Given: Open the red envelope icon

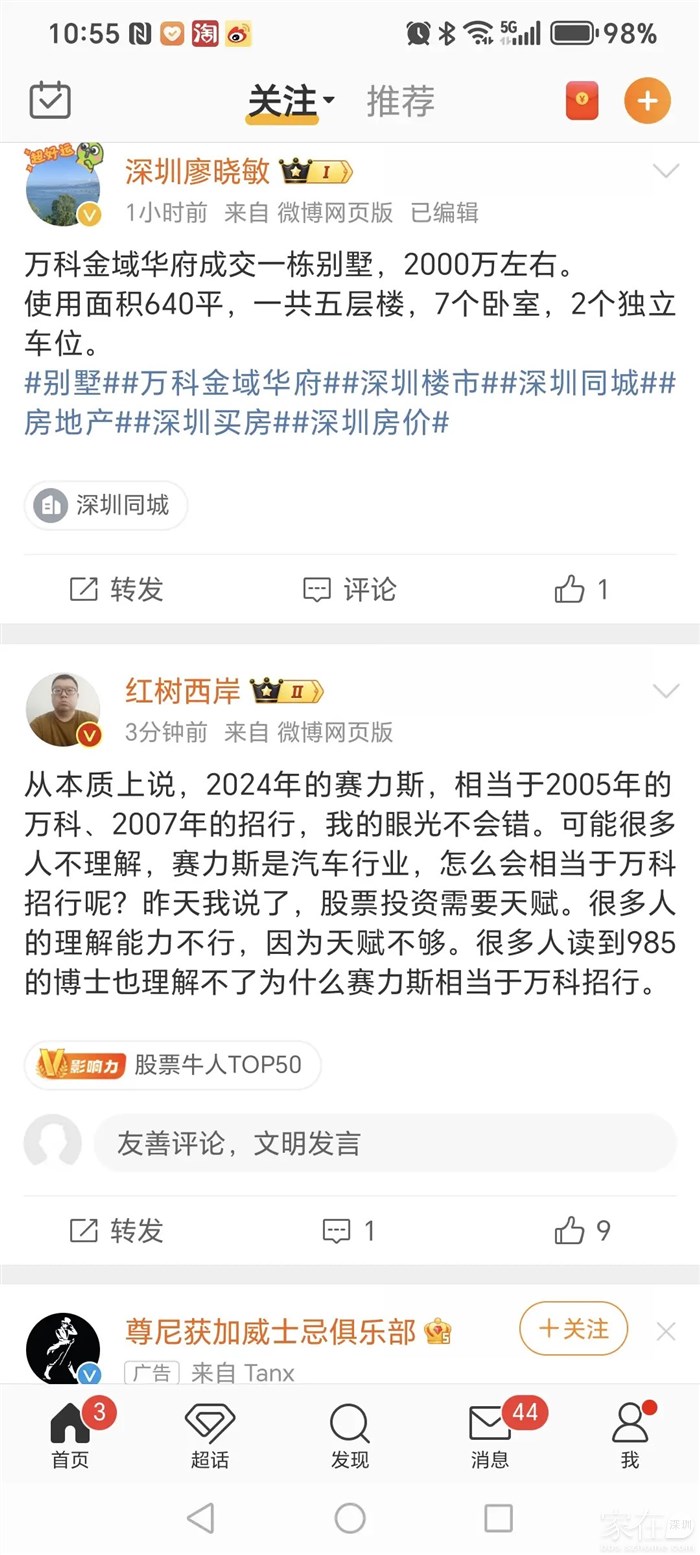Looking at the screenshot, I should (x=582, y=101).
